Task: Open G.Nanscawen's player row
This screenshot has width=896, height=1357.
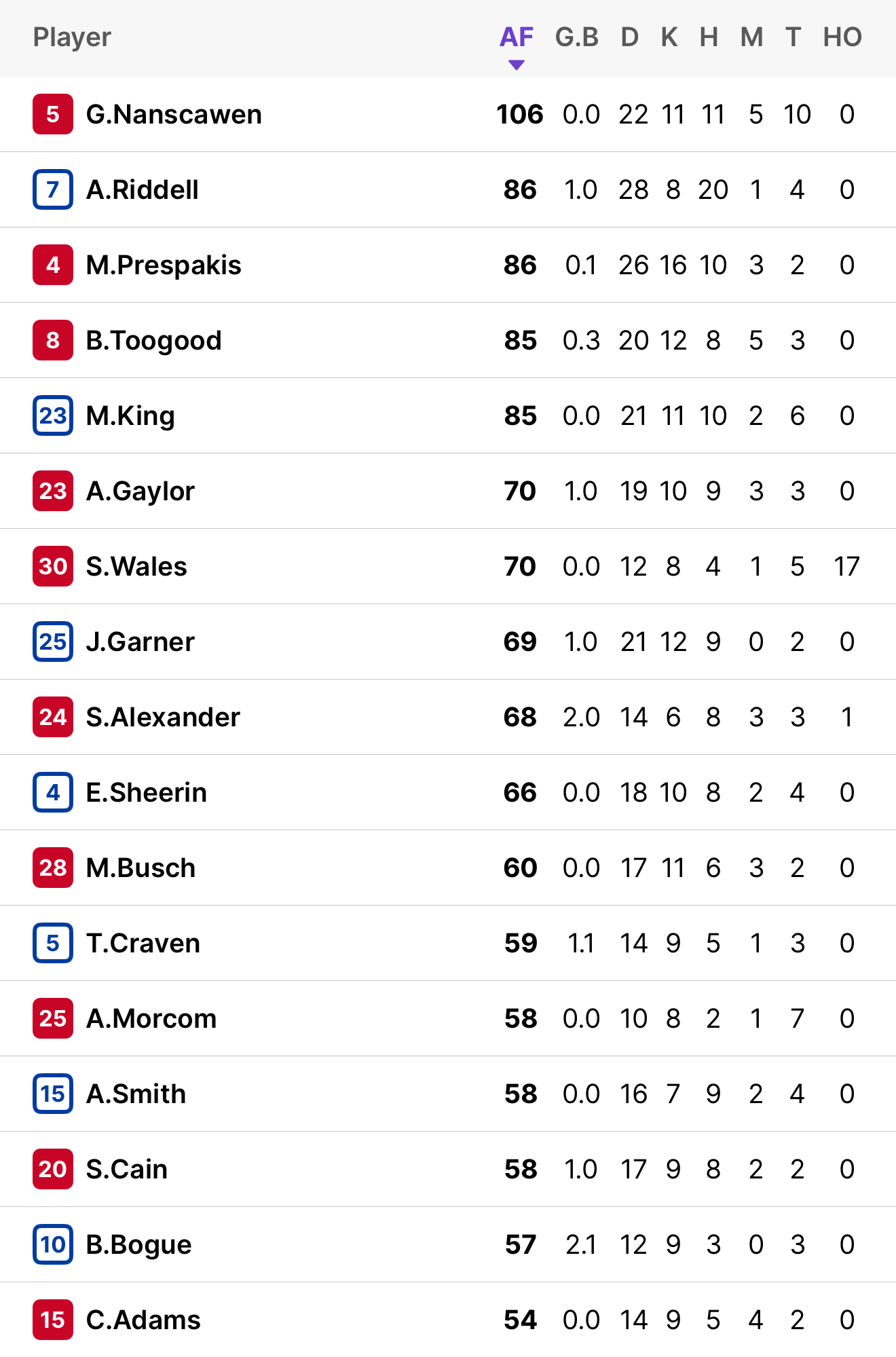Action: 174,115
